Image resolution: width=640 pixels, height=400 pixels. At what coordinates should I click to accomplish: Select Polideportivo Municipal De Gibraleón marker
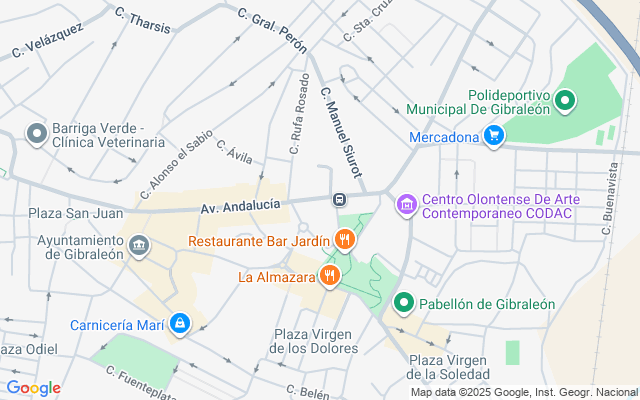point(565,100)
